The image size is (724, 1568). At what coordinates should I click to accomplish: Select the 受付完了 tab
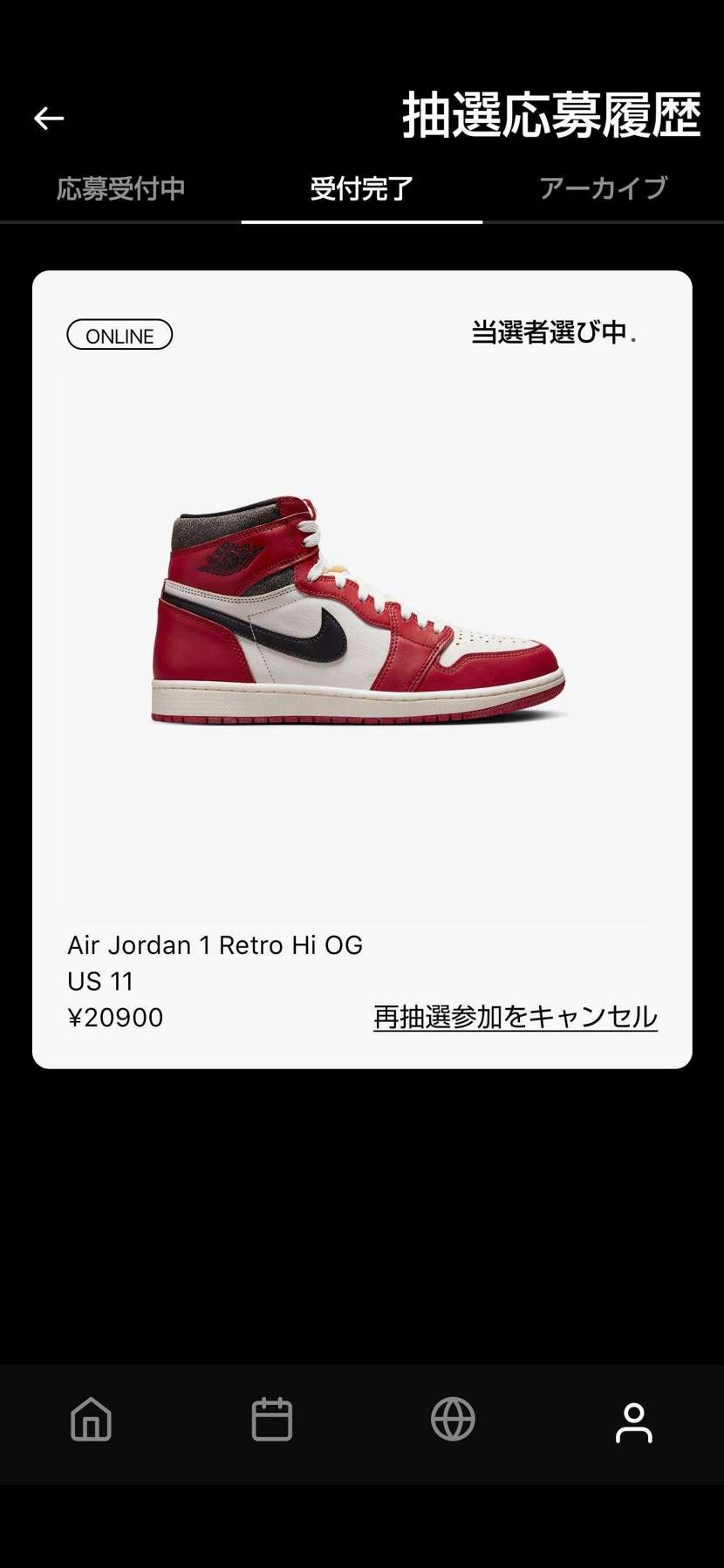(361, 188)
